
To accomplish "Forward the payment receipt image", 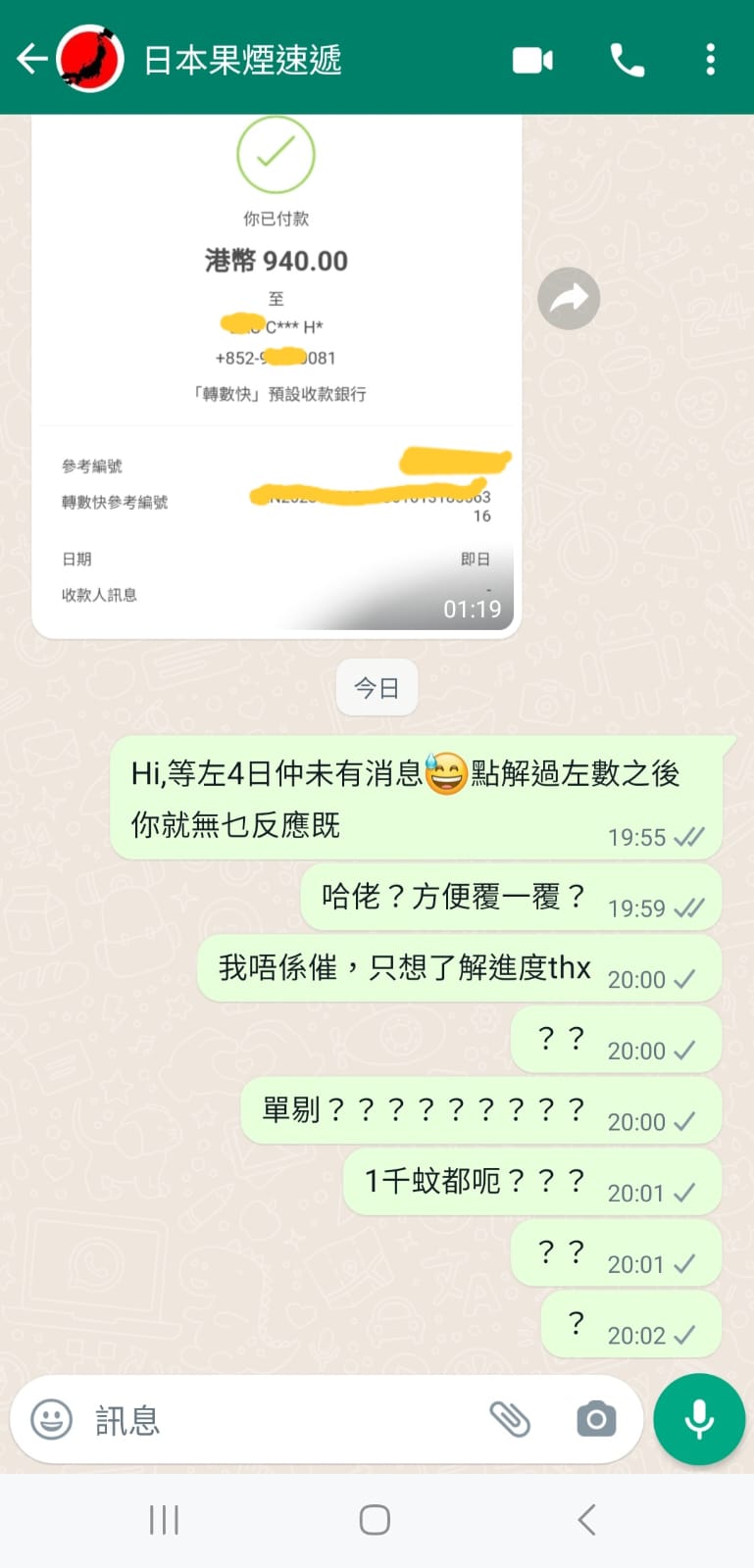I will (569, 298).
